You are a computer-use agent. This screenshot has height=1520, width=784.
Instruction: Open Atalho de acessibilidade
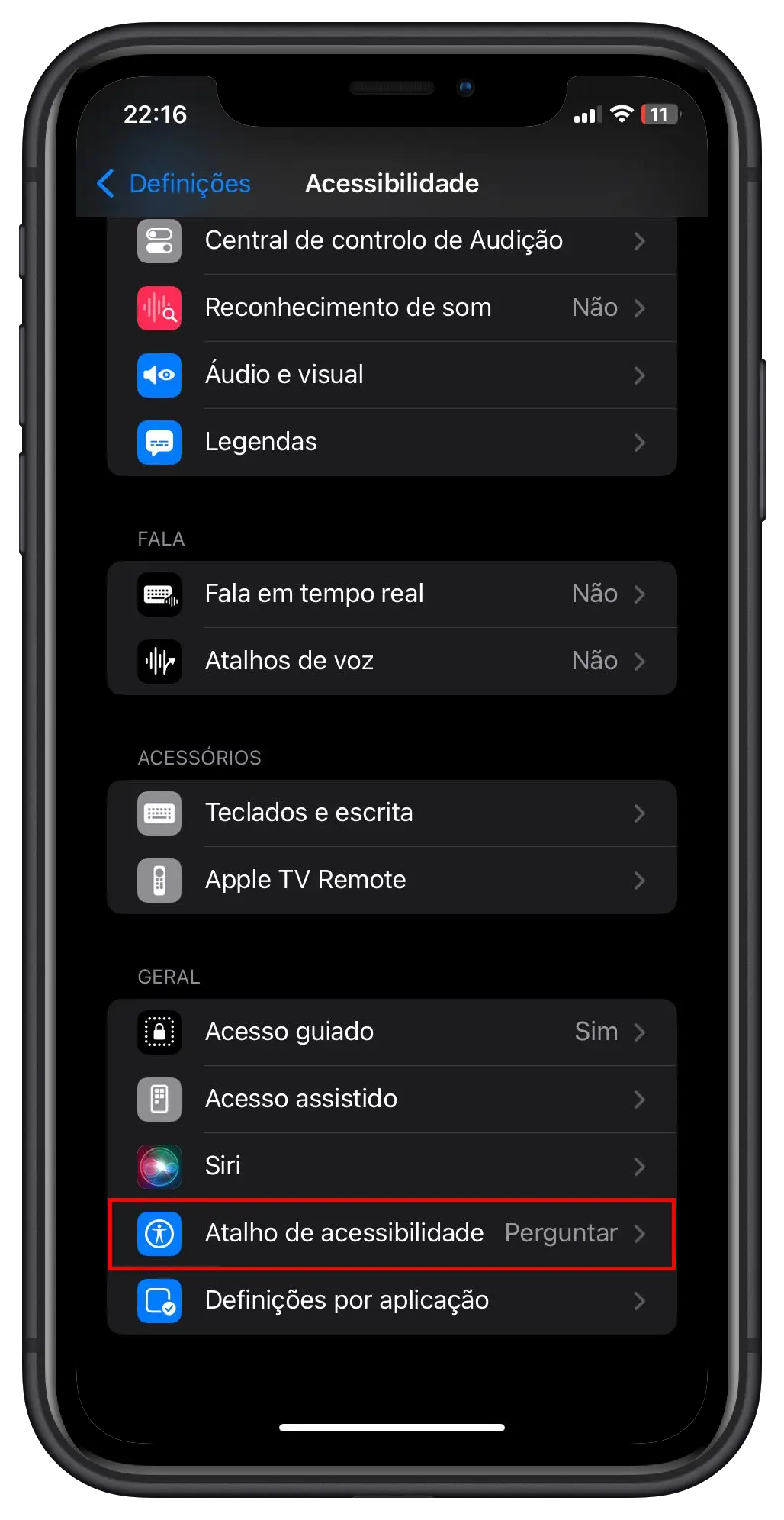click(390, 1233)
